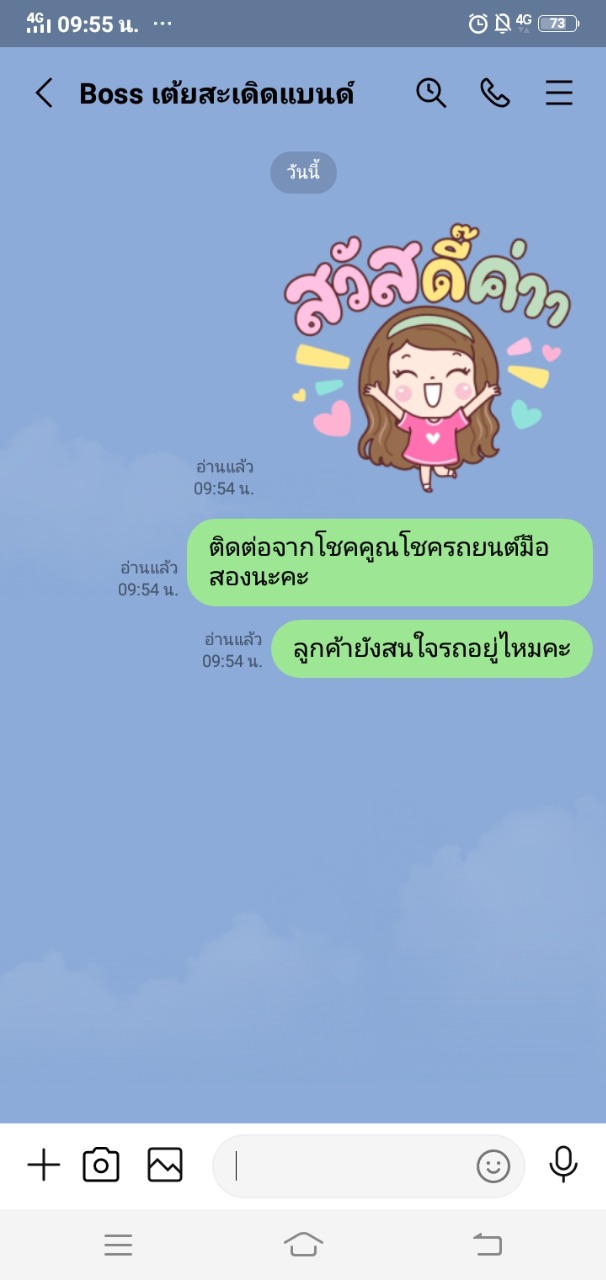This screenshot has height=1280, width=606.
Task: Start a voice call with Boss
Action: coord(495,94)
